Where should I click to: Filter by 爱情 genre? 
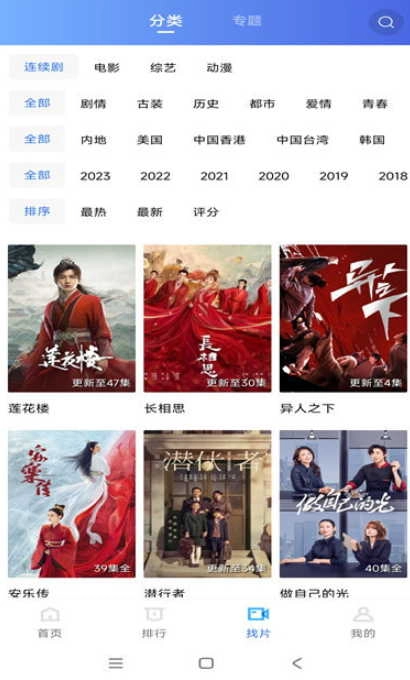pos(318,104)
